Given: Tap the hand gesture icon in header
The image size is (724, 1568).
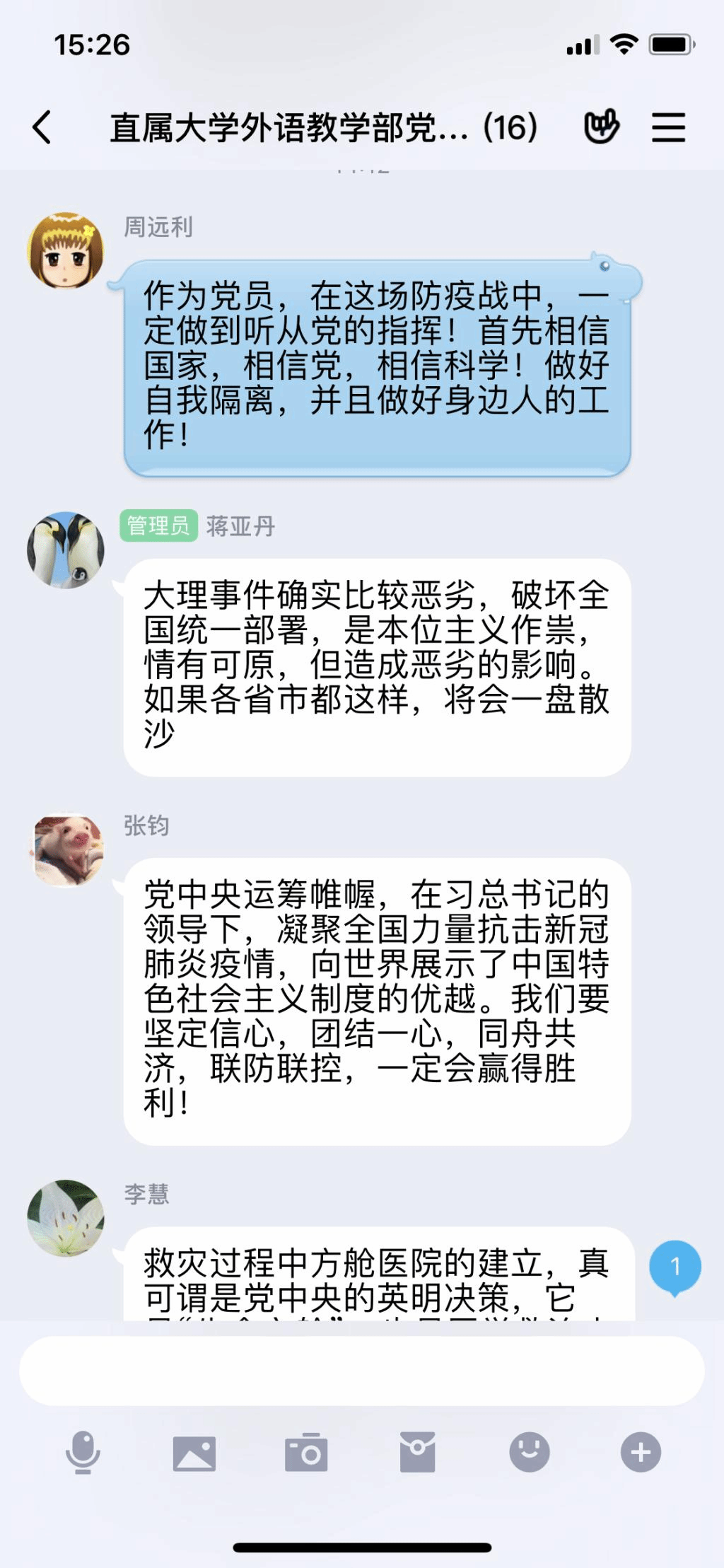Looking at the screenshot, I should pyautogui.click(x=601, y=127).
